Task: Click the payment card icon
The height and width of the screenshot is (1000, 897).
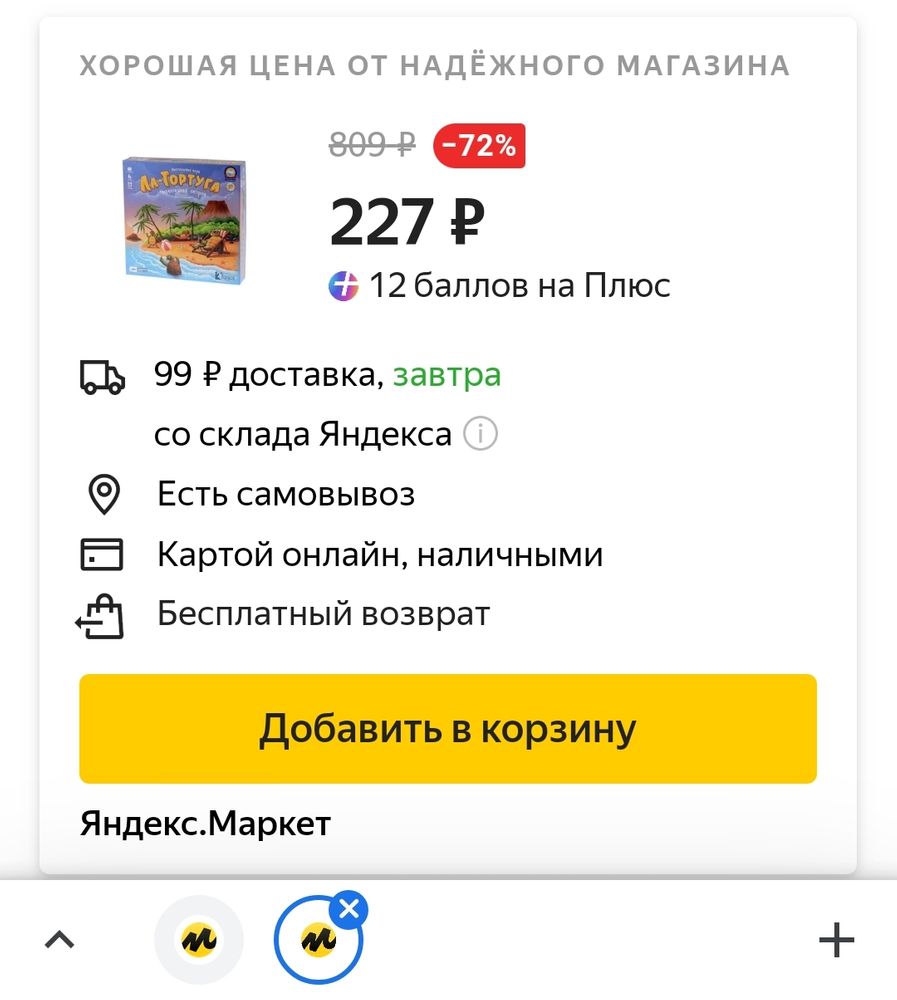Action: (102, 553)
